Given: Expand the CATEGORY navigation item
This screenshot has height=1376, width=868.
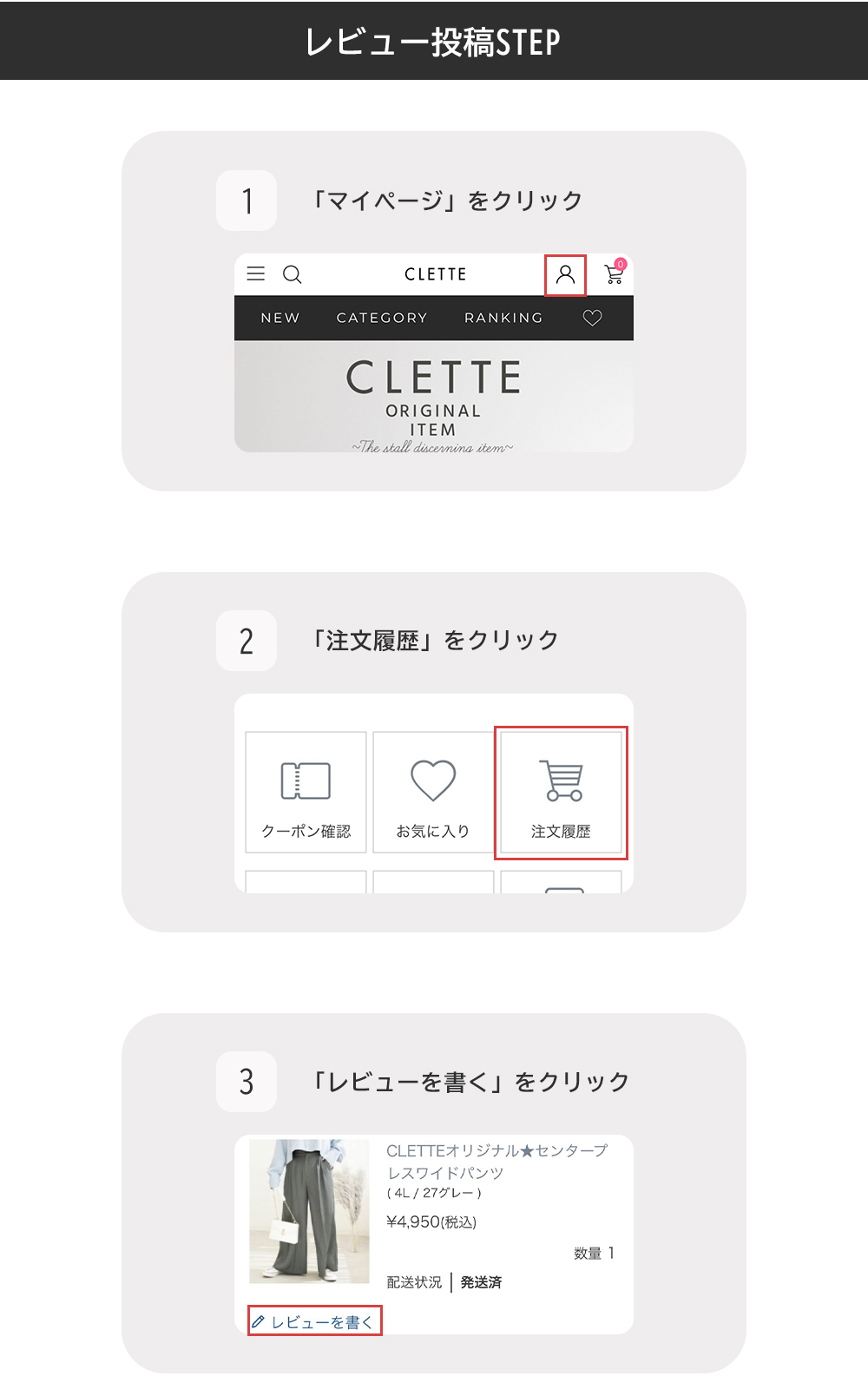Looking at the screenshot, I should (381, 318).
